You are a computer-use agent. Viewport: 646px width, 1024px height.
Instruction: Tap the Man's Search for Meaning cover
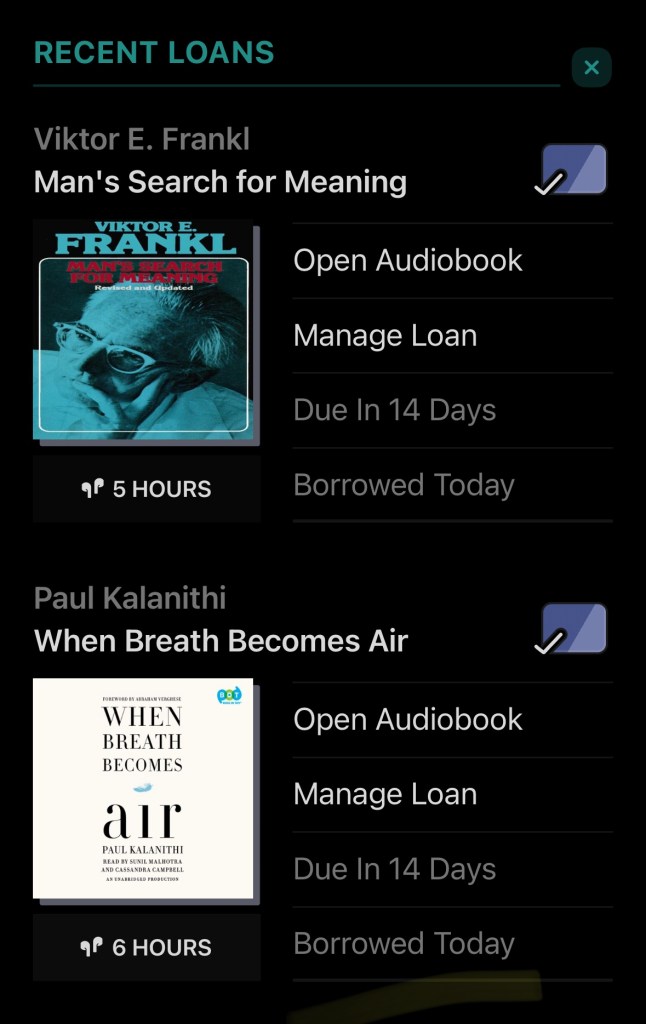point(144,330)
